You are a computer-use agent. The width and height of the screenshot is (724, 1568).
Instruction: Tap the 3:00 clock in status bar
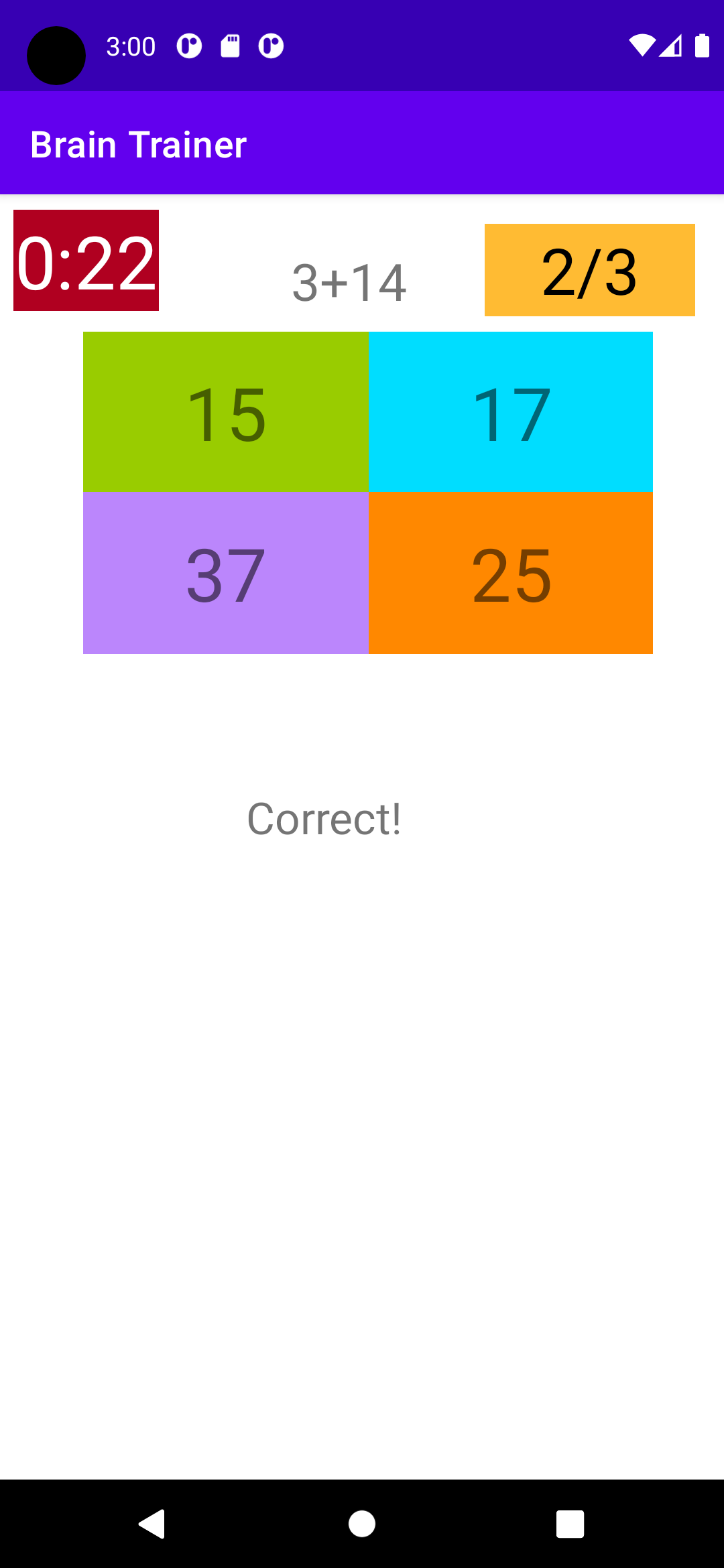(131, 46)
